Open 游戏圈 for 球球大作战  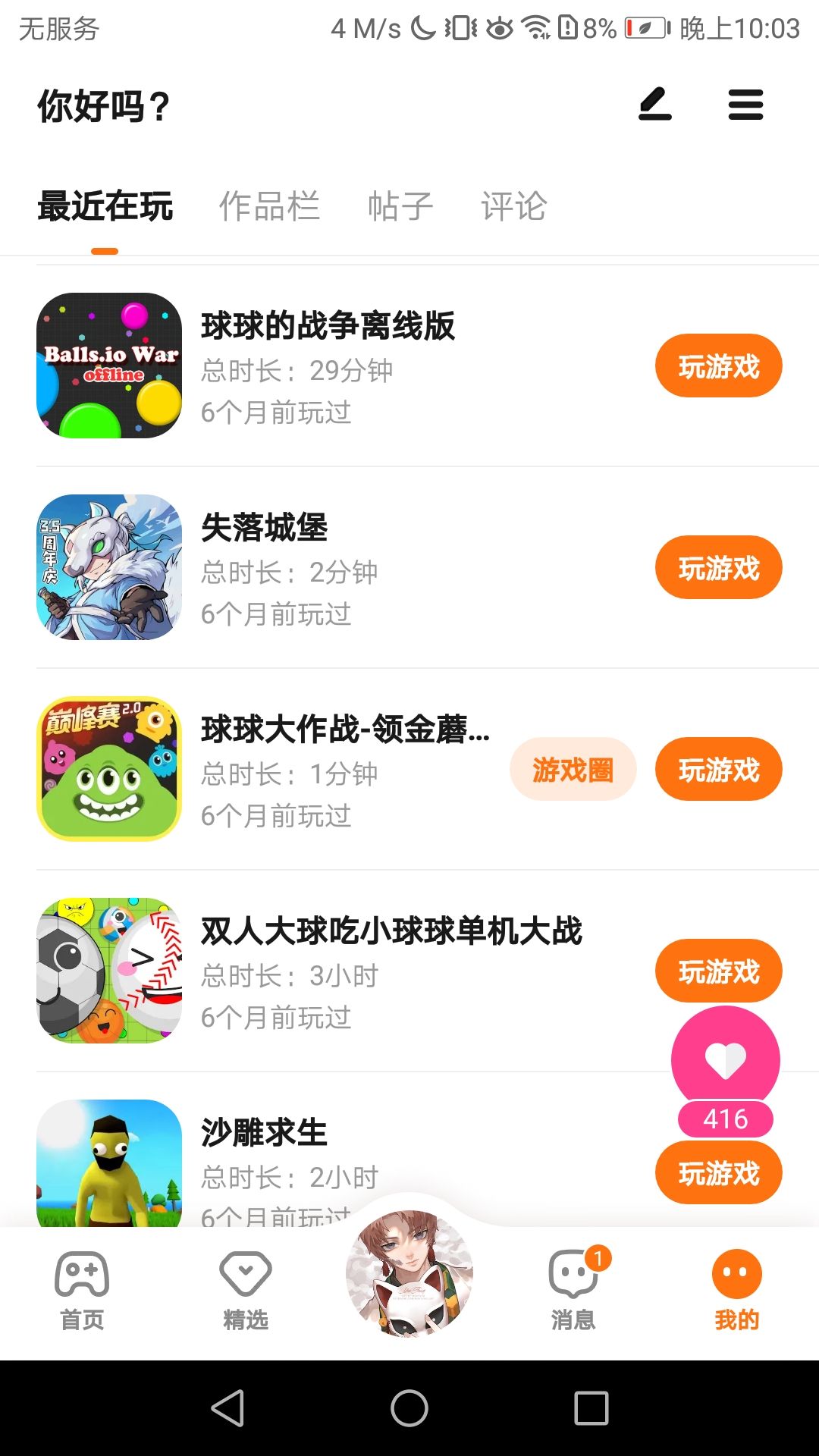[573, 770]
